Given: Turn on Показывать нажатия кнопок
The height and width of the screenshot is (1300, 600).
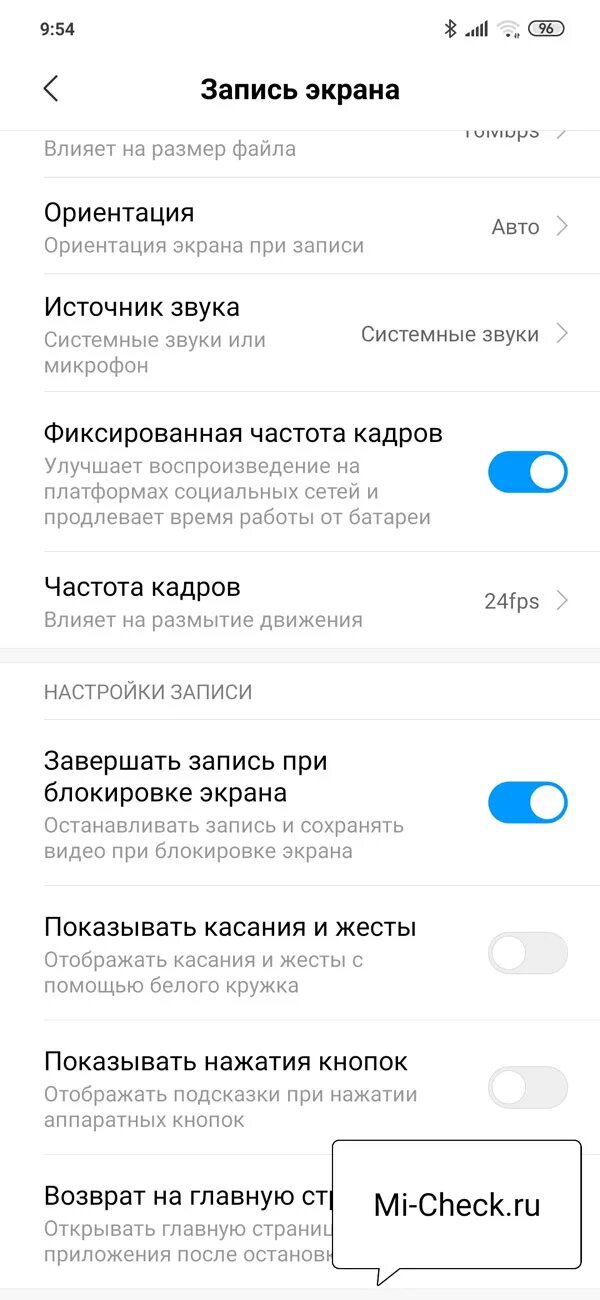Looking at the screenshot, I should point(527,1088).
